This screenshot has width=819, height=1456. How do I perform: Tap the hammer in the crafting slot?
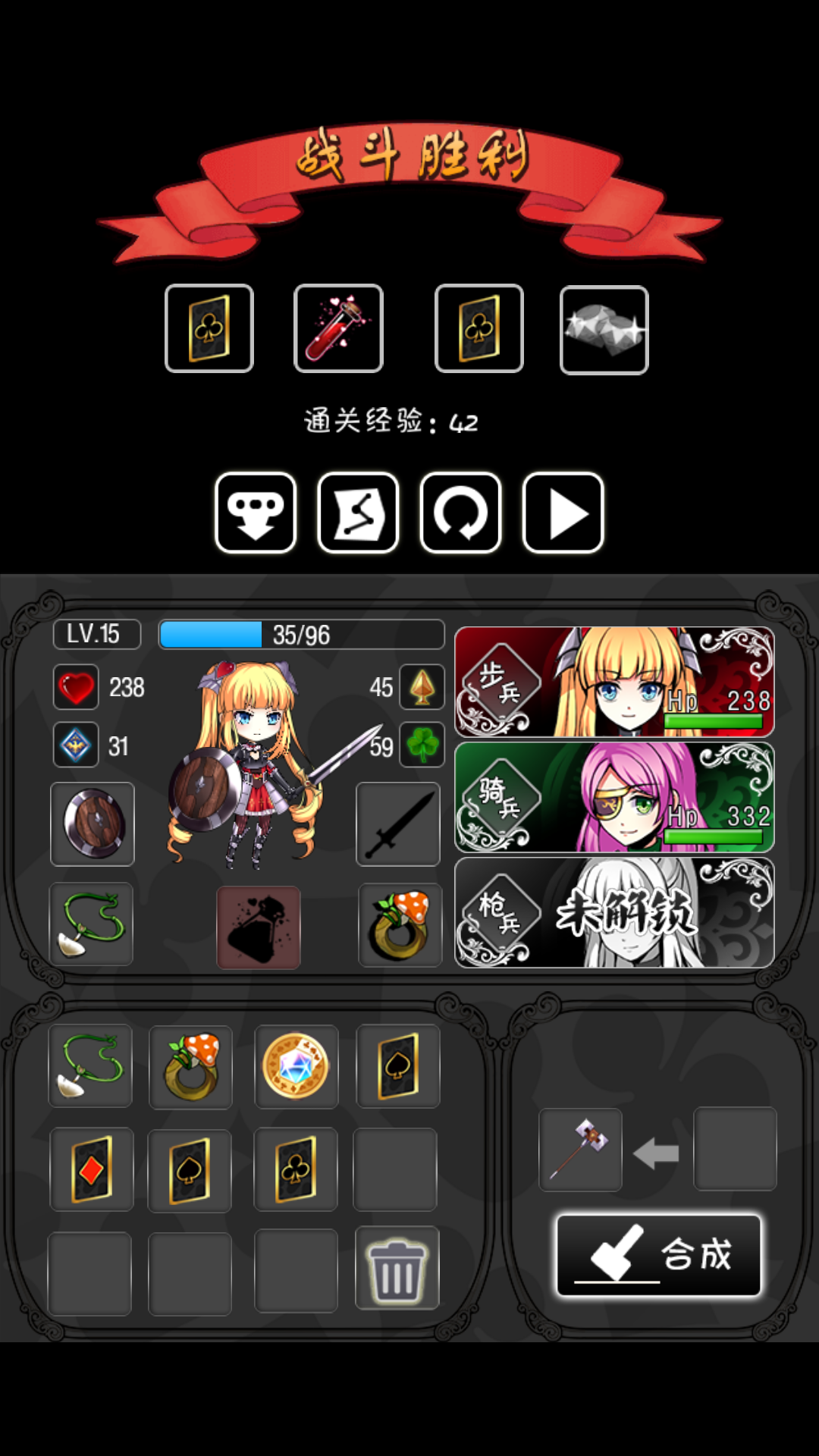(x=581, y=1150)
